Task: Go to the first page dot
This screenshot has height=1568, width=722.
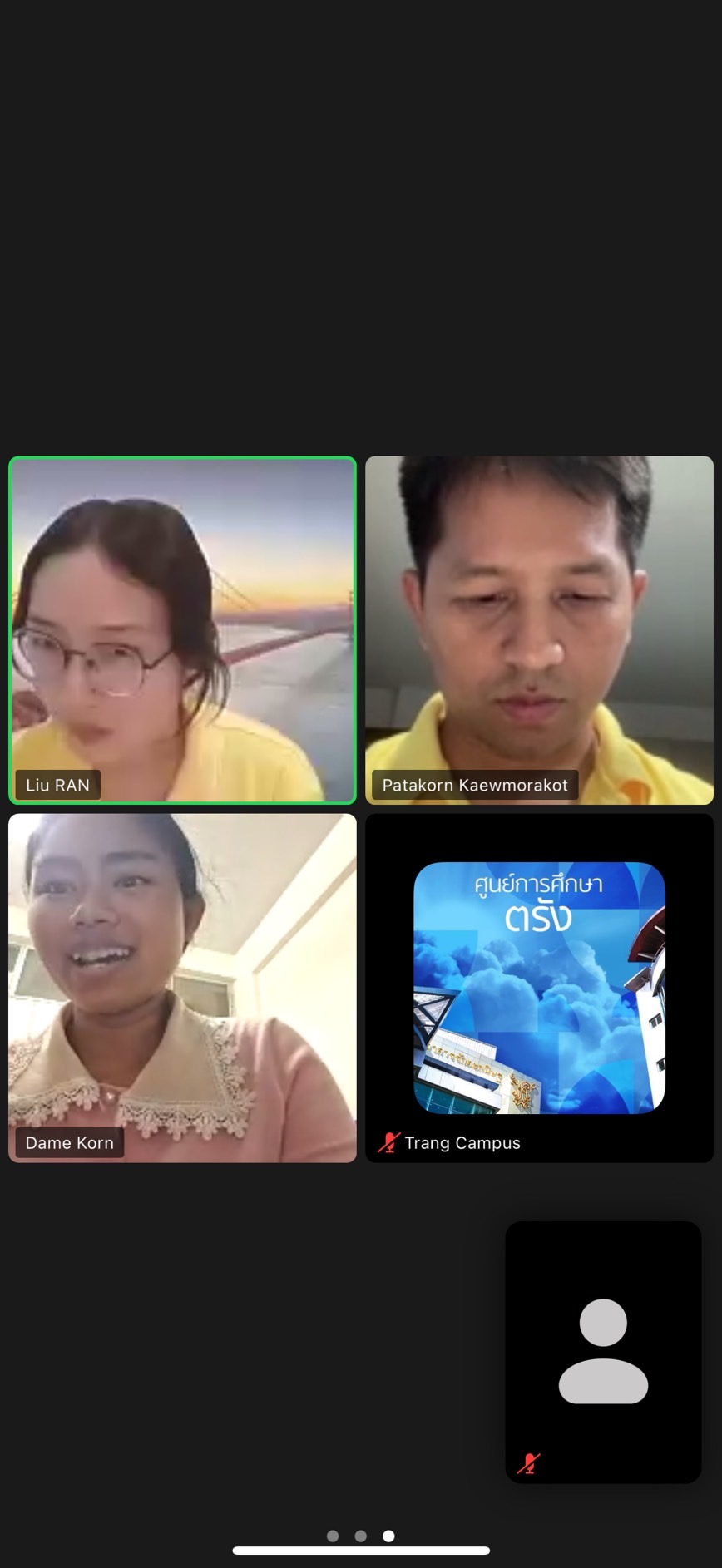Action: pos(333,1536)
